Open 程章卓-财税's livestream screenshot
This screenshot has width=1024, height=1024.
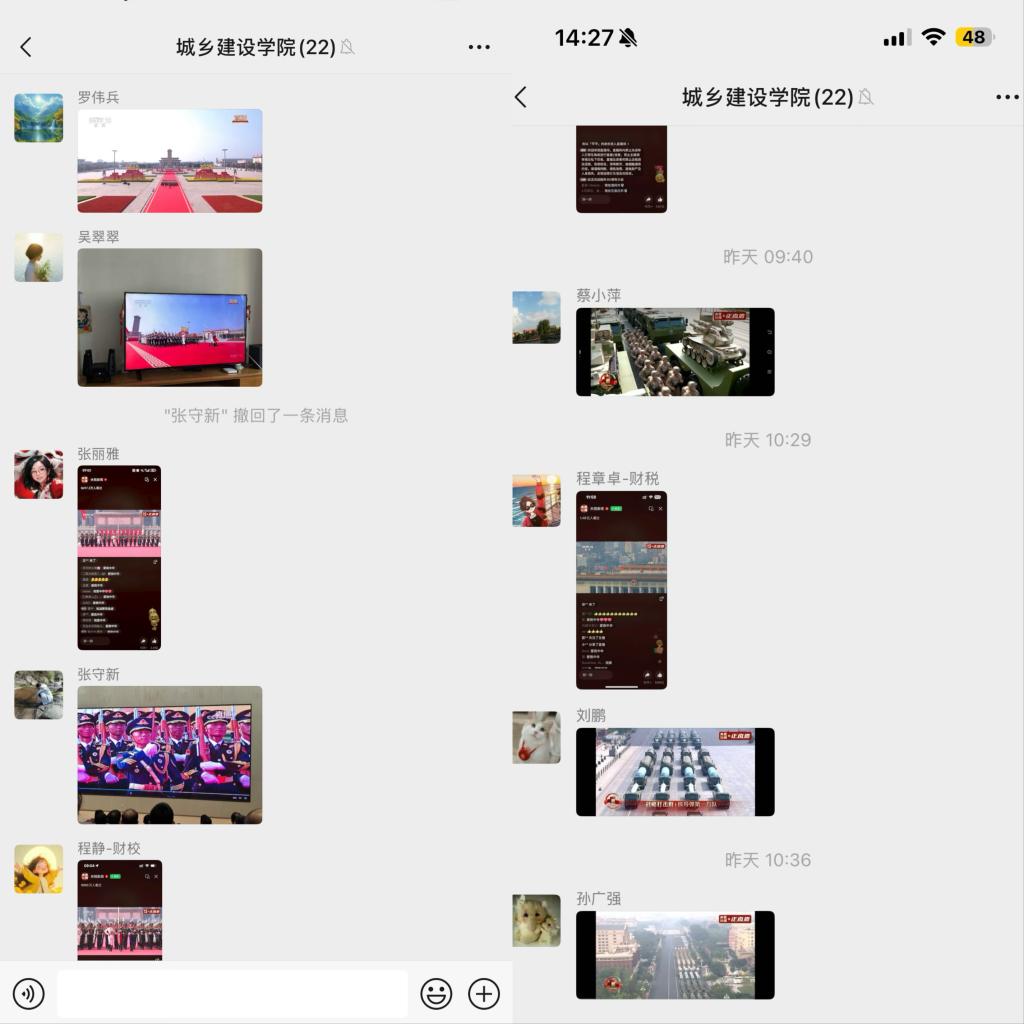(621, 589)
